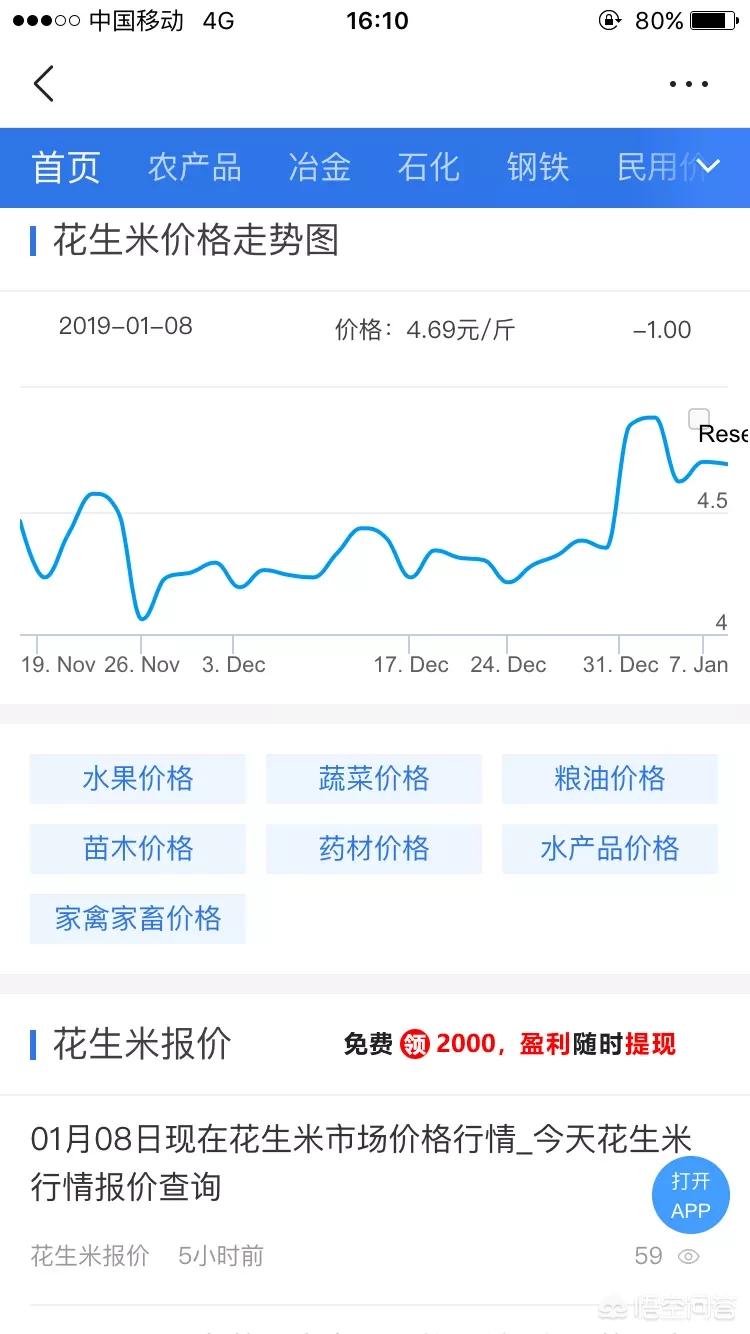
Task: Switch to the 首页 tab
Action: [x=65, y=167]
